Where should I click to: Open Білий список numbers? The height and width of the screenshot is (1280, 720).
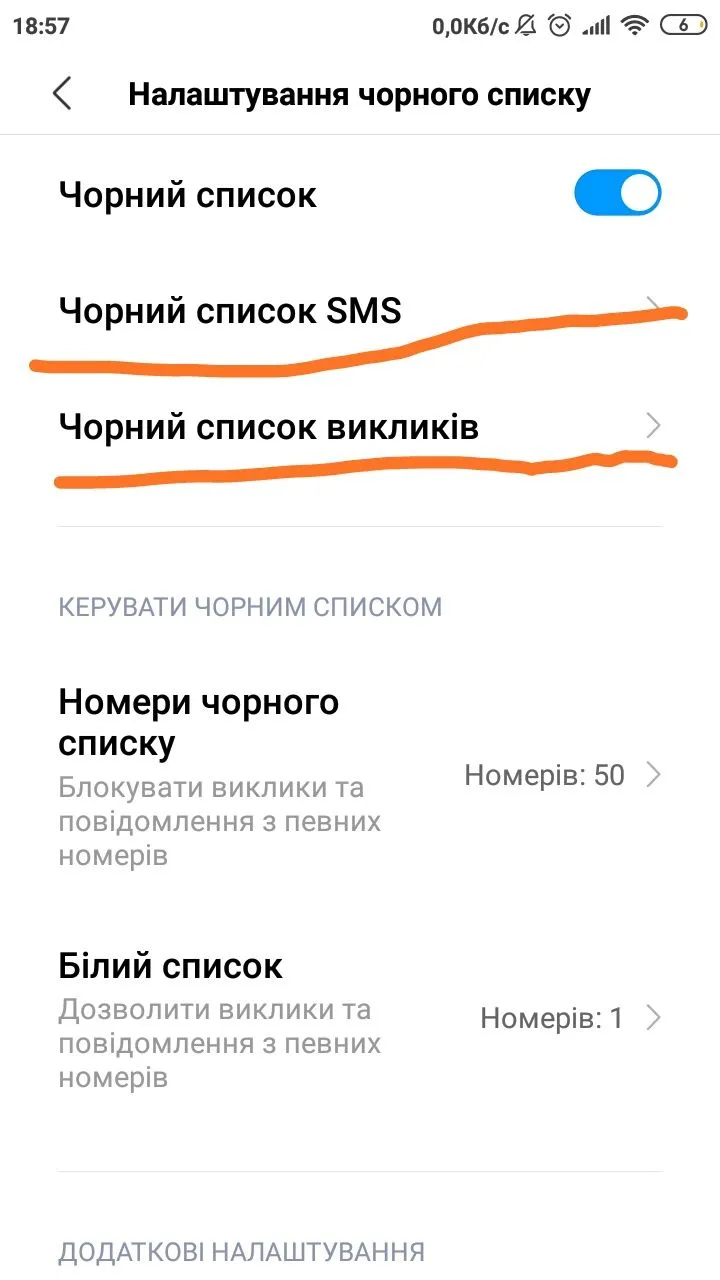[360, 1018]
